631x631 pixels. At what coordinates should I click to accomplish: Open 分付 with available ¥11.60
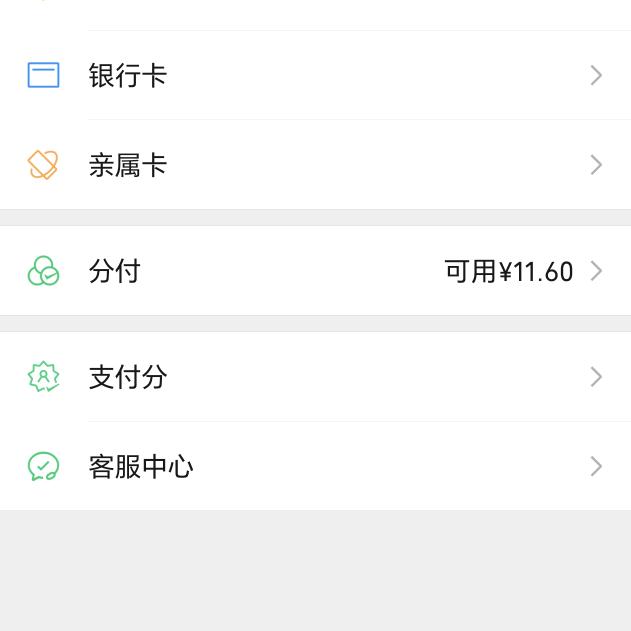click(x=315, y=271)
